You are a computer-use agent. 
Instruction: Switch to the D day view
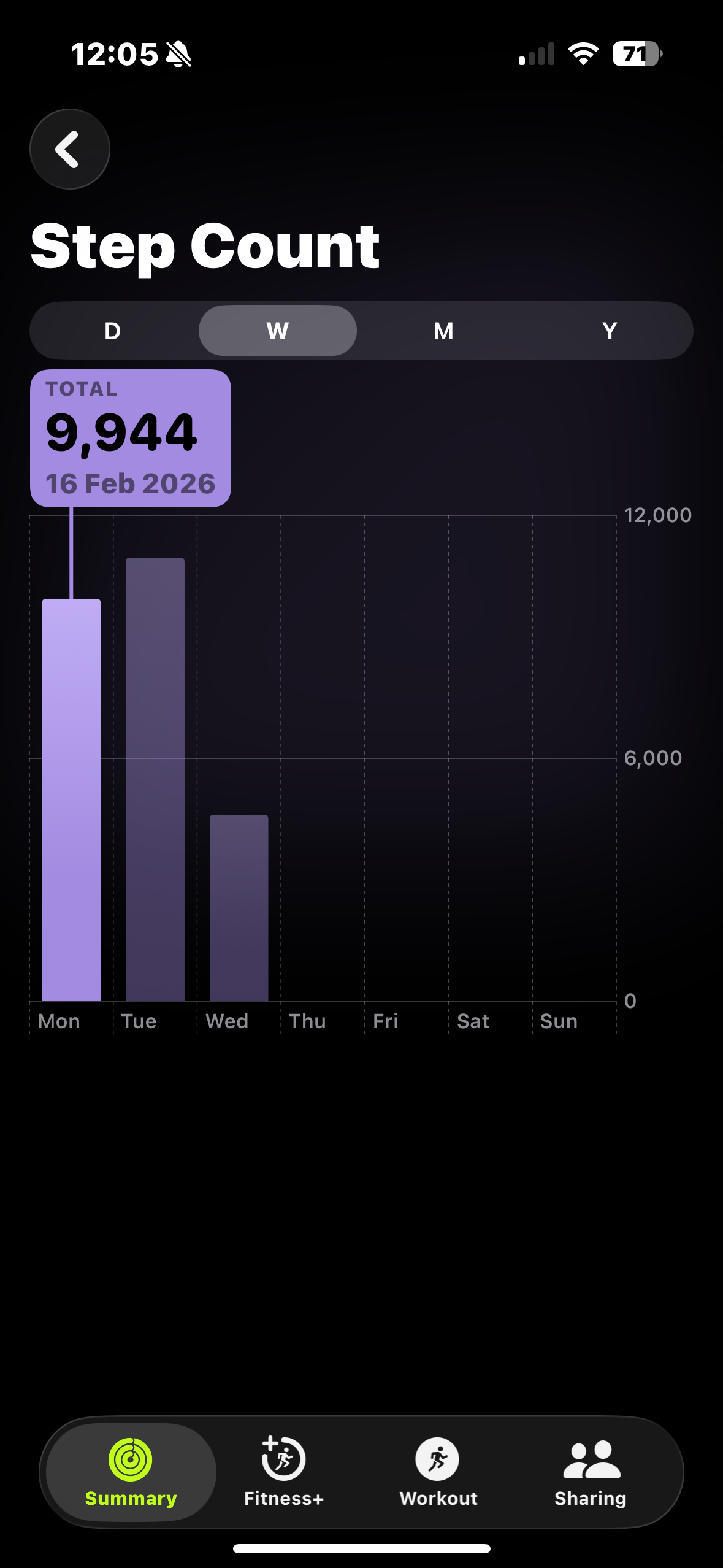pos(113,331)
